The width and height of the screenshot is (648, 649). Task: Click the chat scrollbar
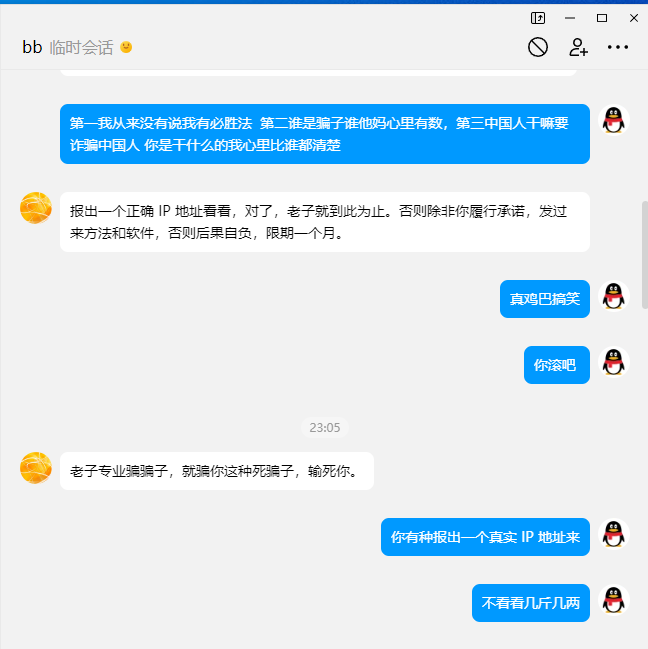coord(644,255)
